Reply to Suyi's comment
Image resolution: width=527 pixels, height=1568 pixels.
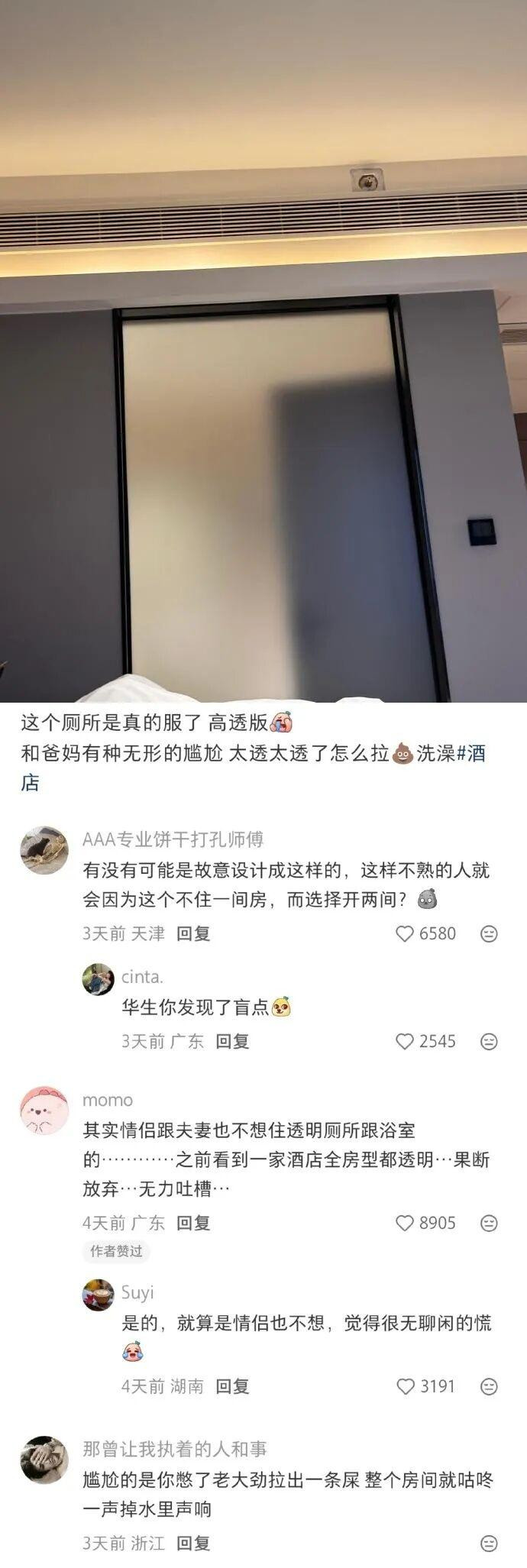[x=232, y=1386]
